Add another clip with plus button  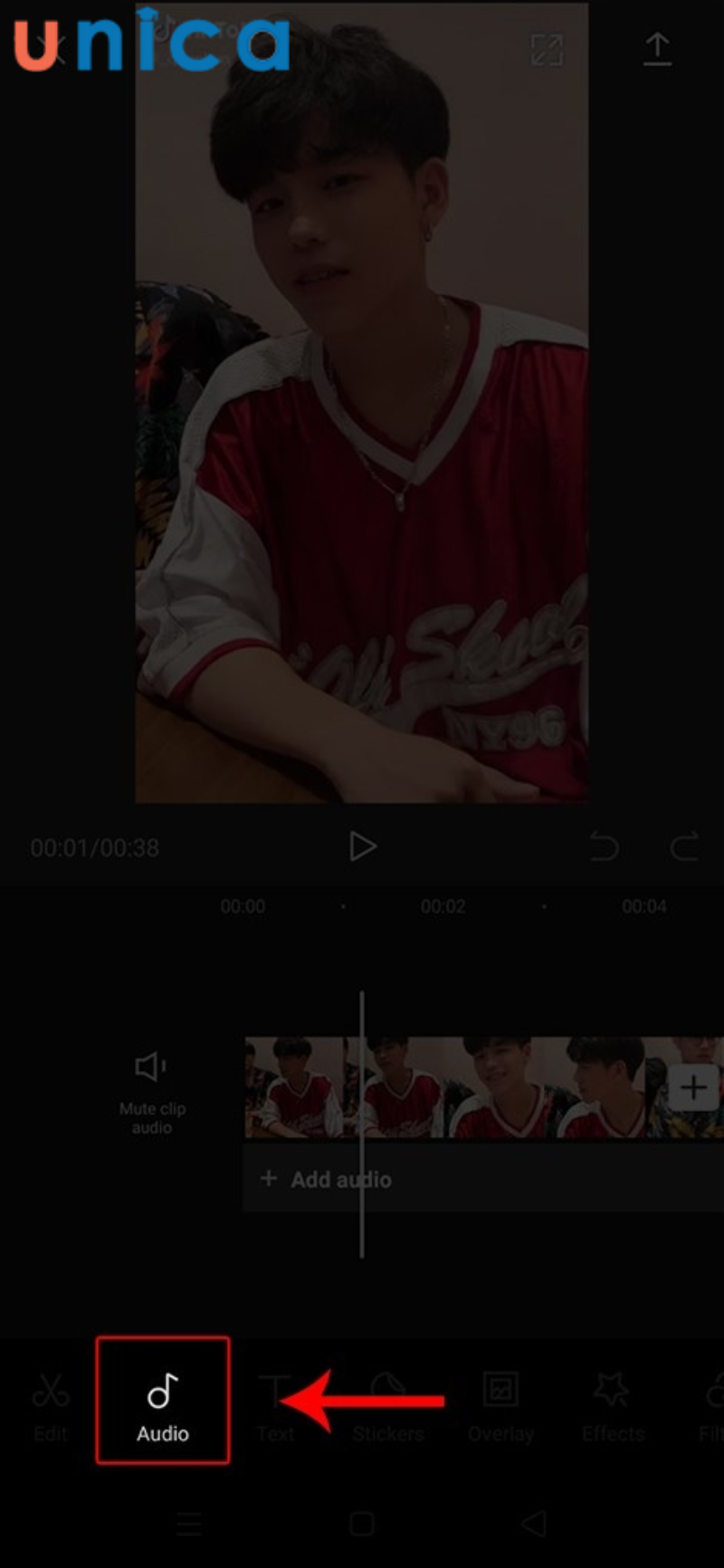tap(693, 1087)
